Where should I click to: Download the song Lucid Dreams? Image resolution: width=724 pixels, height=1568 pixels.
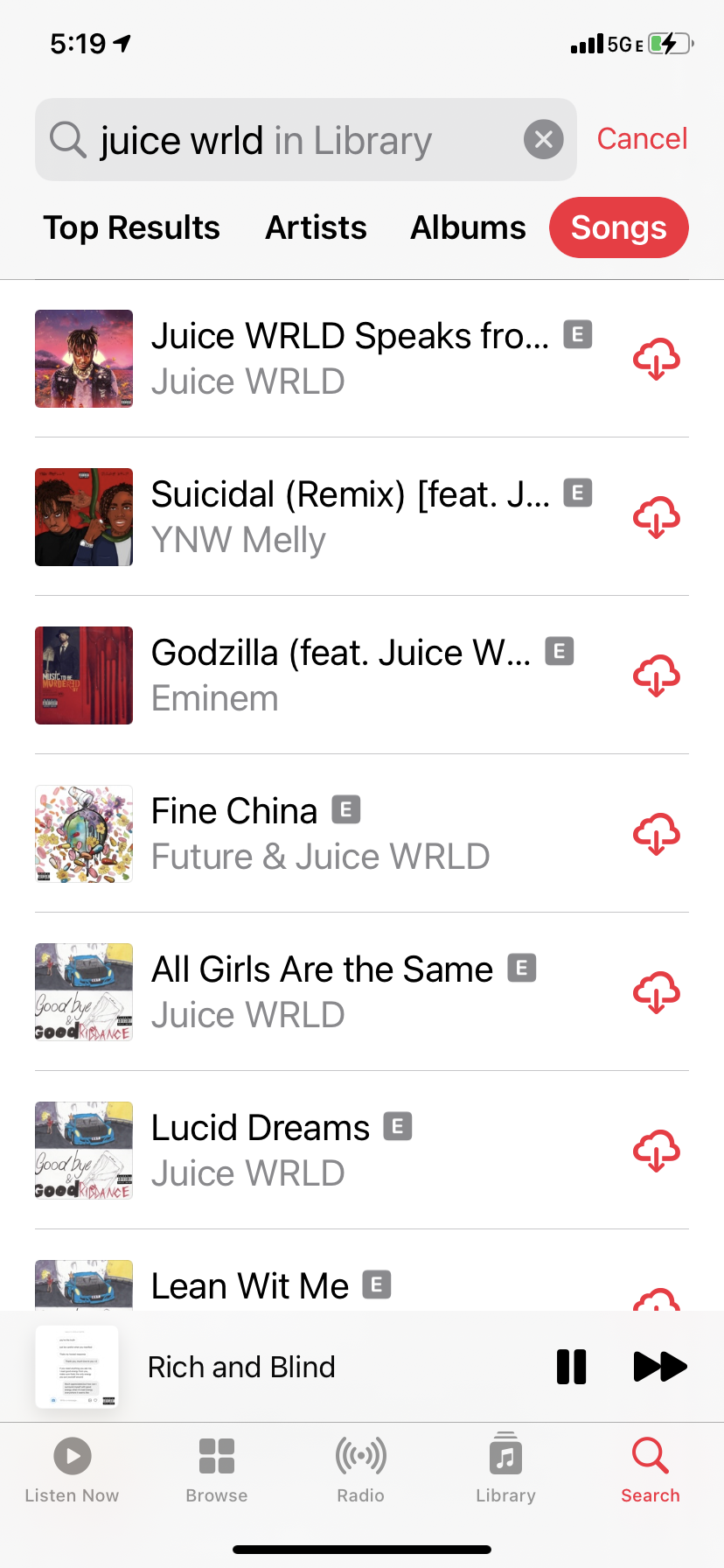656,1151
